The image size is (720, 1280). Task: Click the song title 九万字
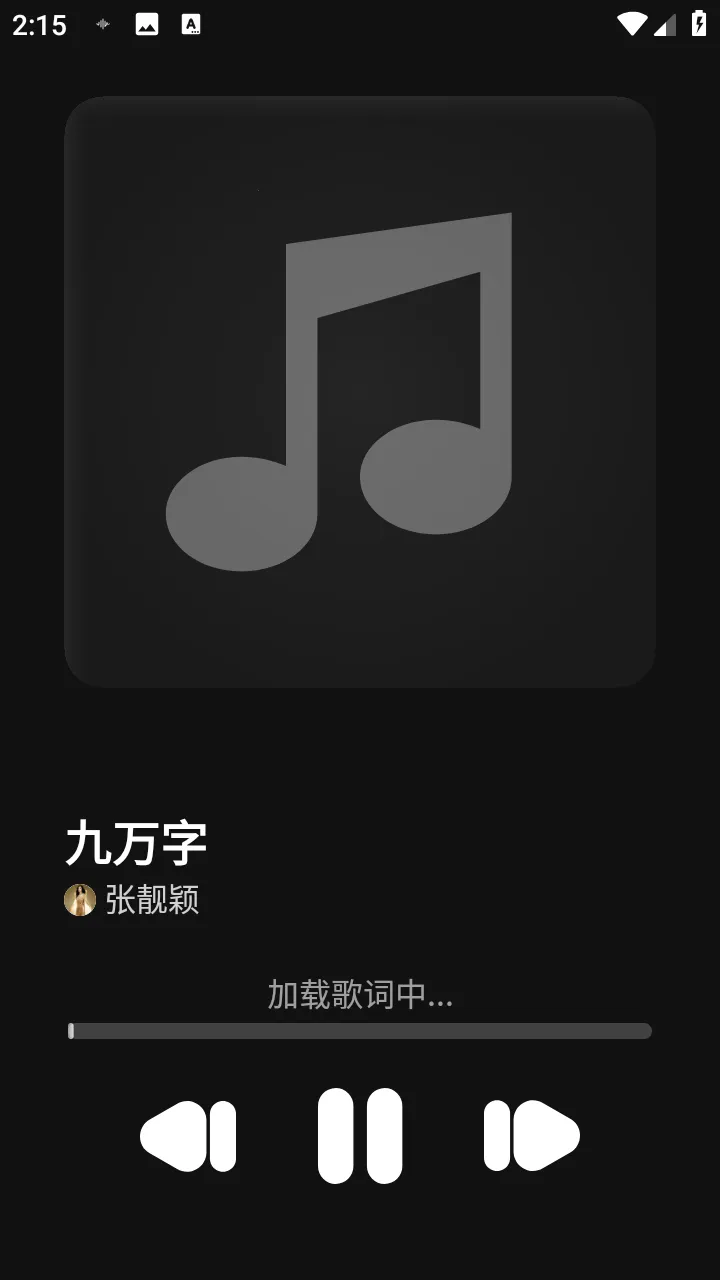137,843
